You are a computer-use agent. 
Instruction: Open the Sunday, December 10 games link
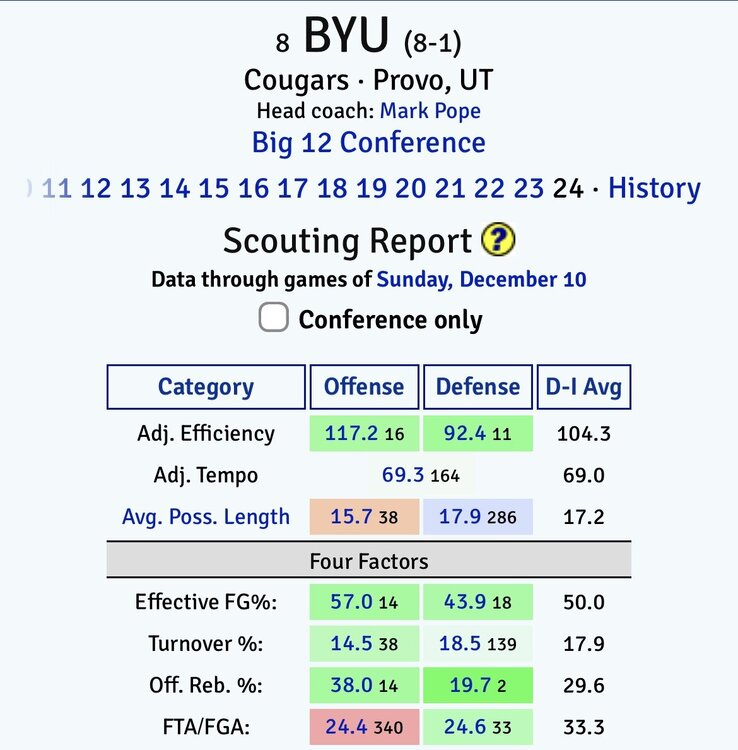481,279
